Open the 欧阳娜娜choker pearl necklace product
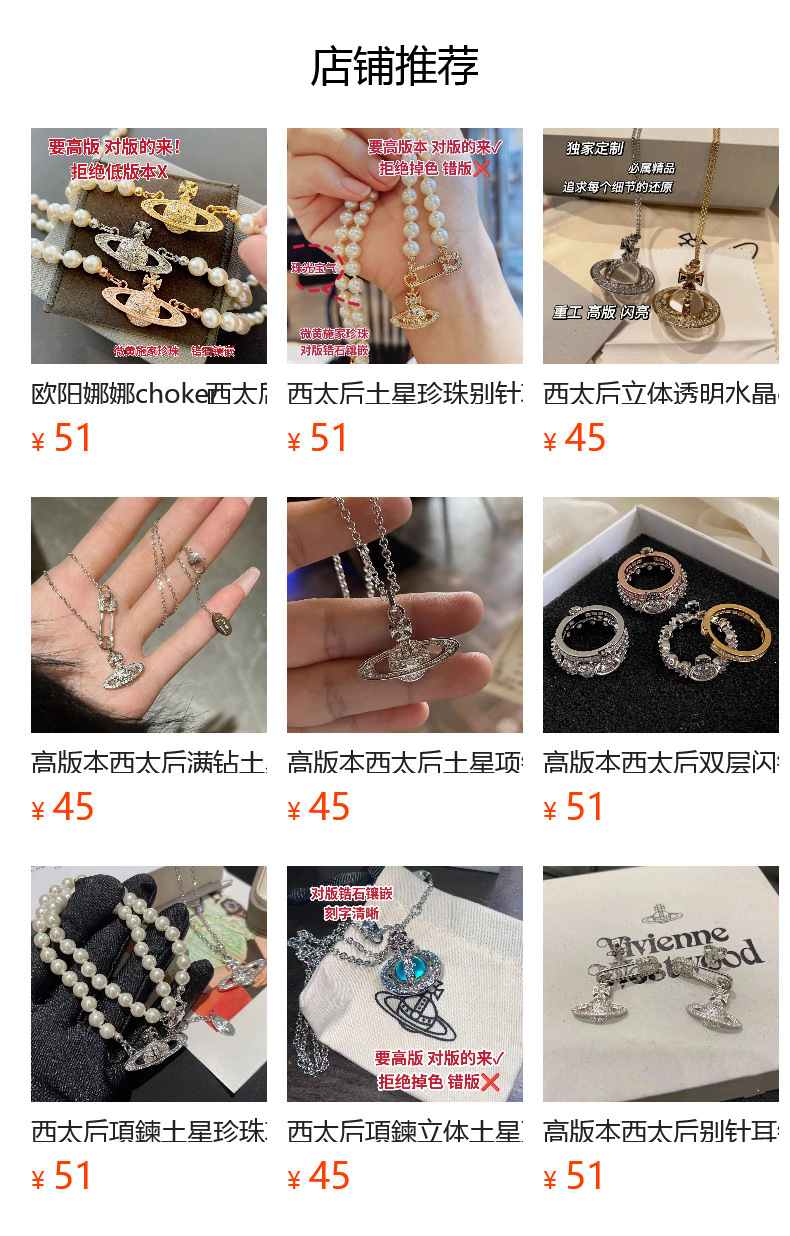Image resolution: width=790 pixels, height=1236 pixels. pyautogui.click(x=149, y=246)
